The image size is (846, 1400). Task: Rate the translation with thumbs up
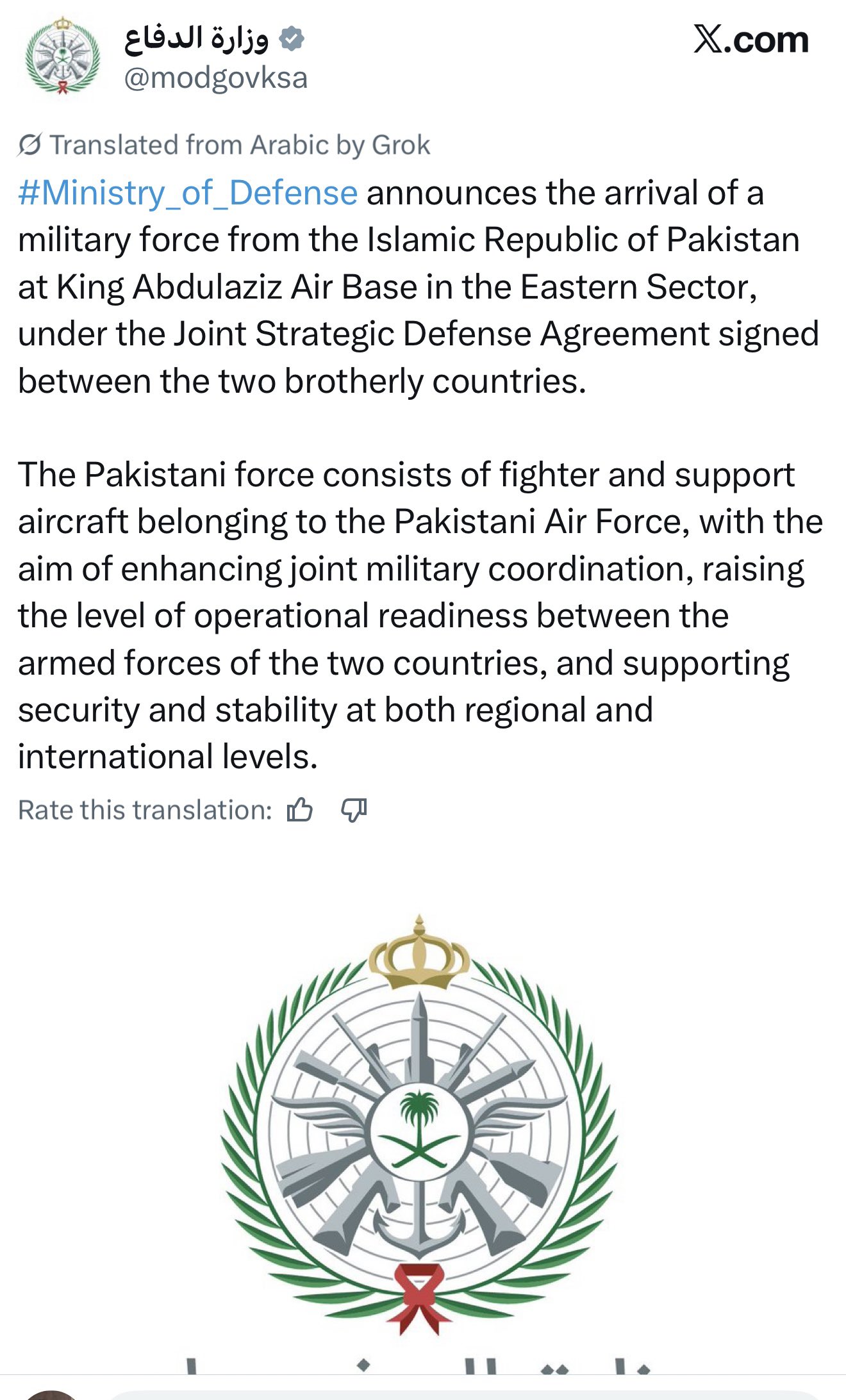(x=299, y=810)
